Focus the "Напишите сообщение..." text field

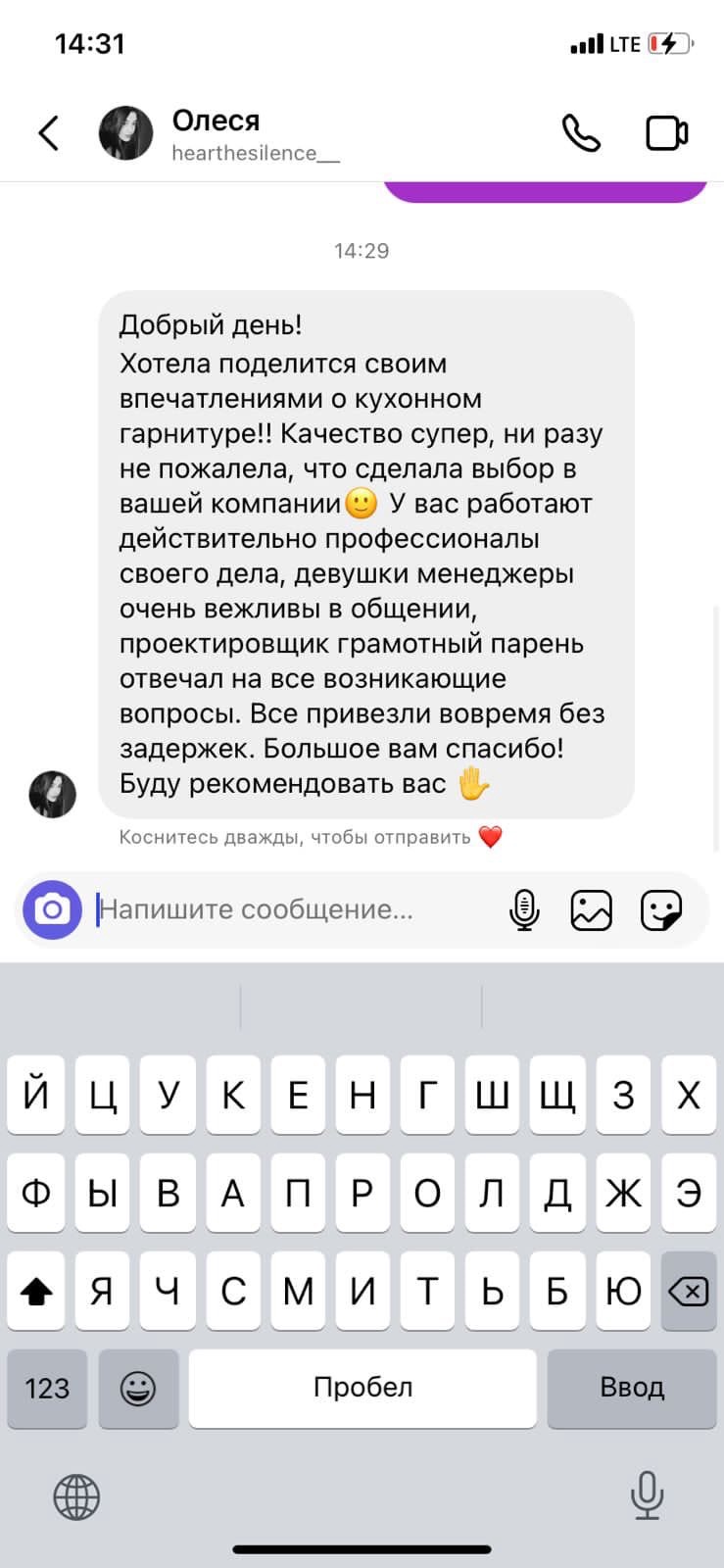pyautogui.click(x=294, y=910)
